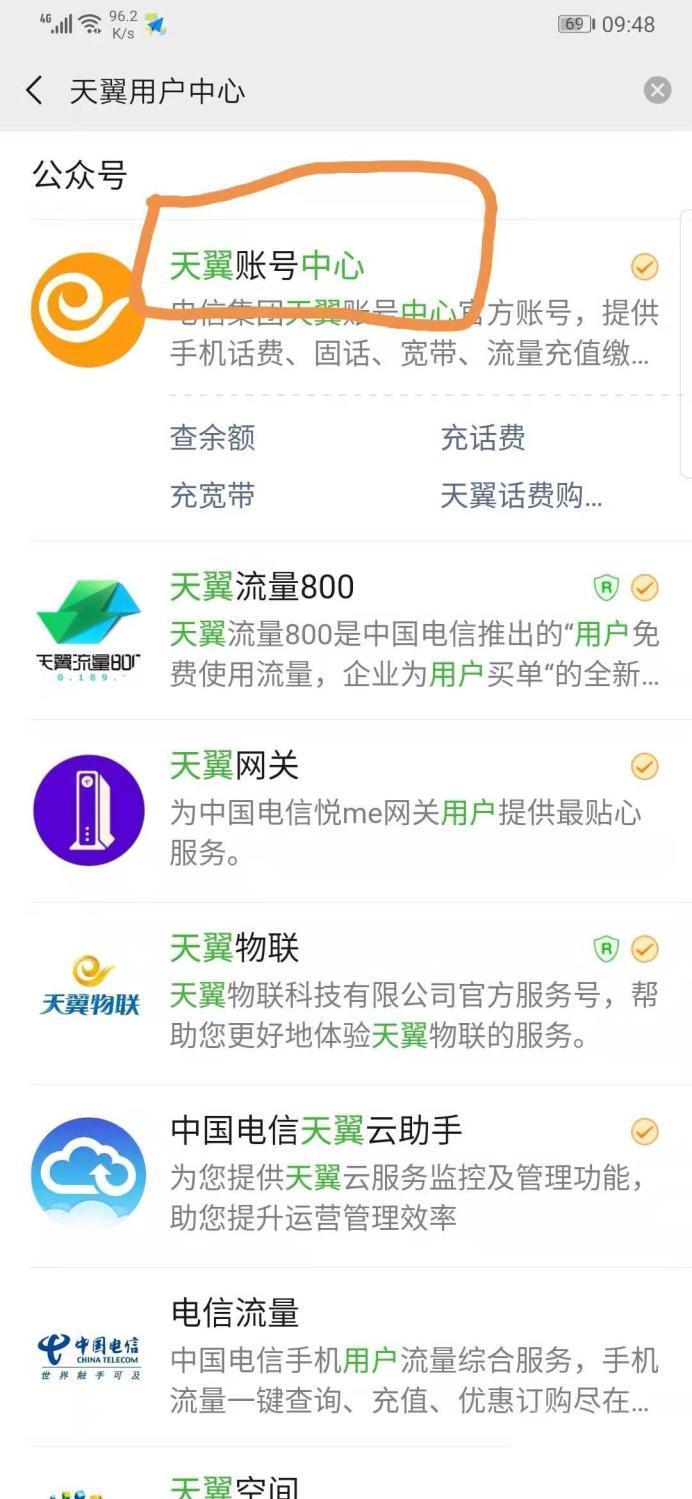The image size is (692, 1499).
Task: Choose the 充宽带 shortcut
Action: [x=212, y=496]
